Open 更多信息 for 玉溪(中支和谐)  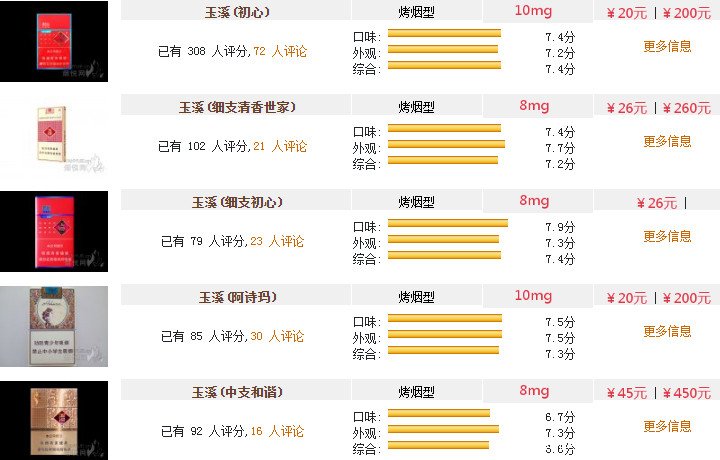click(x=667, y=426)
